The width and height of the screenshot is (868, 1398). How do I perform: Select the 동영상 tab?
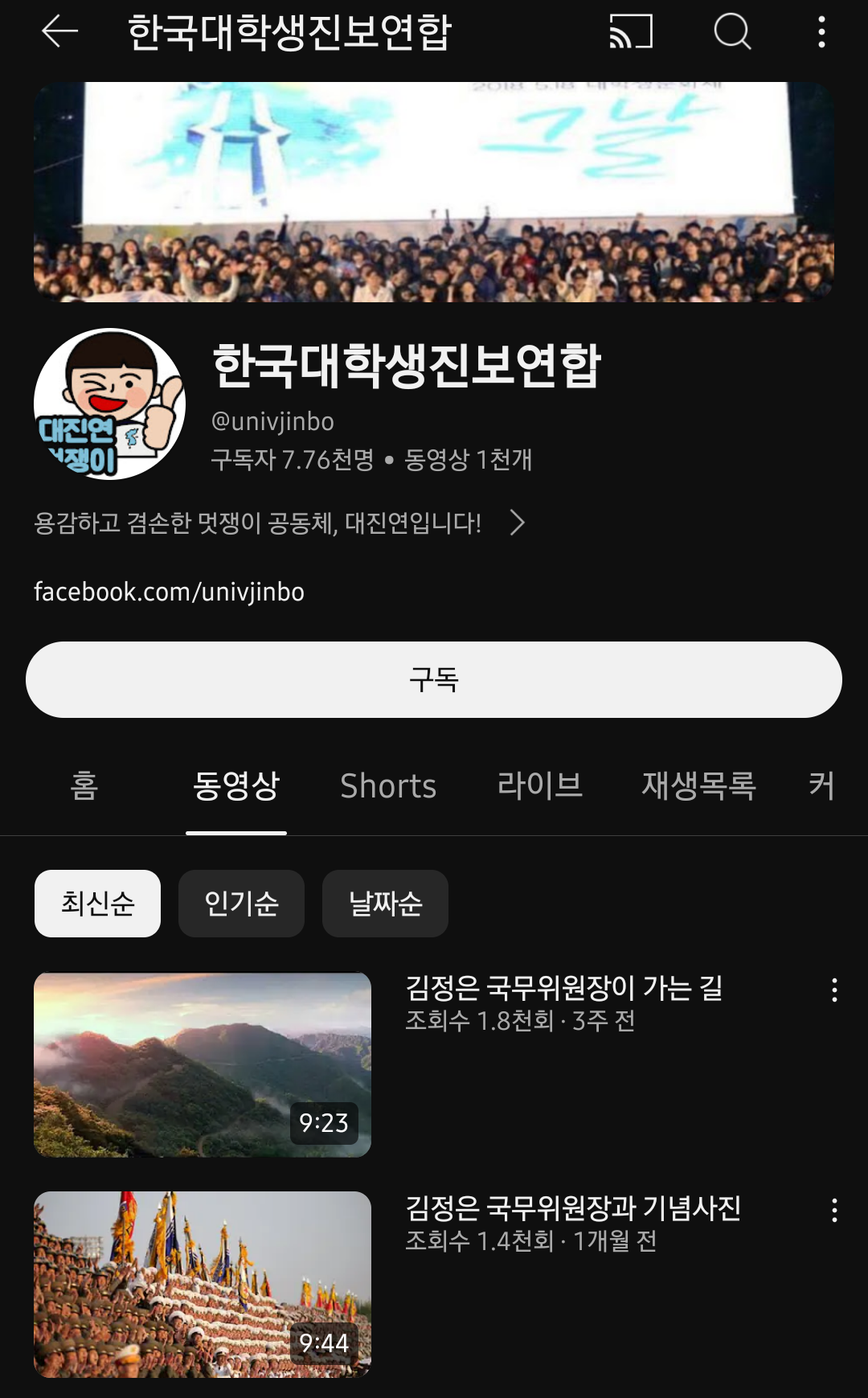[236, 786]
